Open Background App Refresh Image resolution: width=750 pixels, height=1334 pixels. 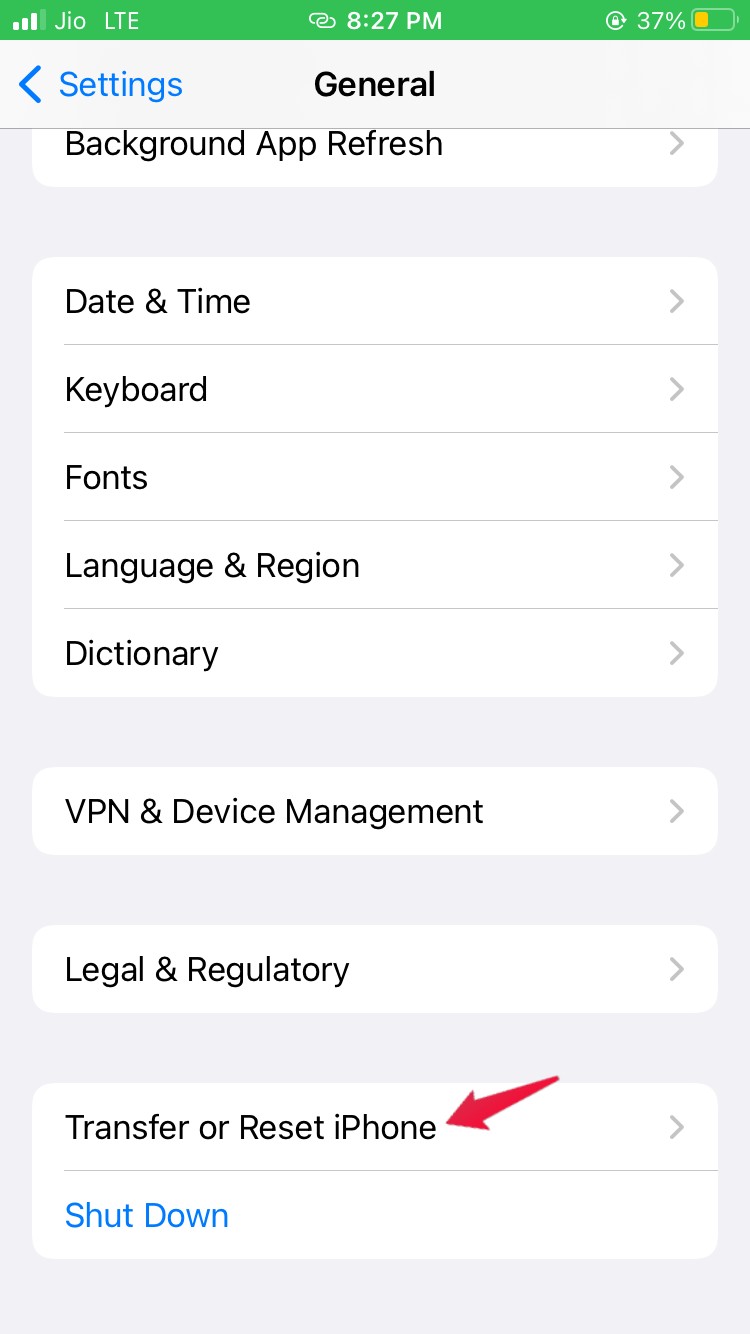(374, 146)
